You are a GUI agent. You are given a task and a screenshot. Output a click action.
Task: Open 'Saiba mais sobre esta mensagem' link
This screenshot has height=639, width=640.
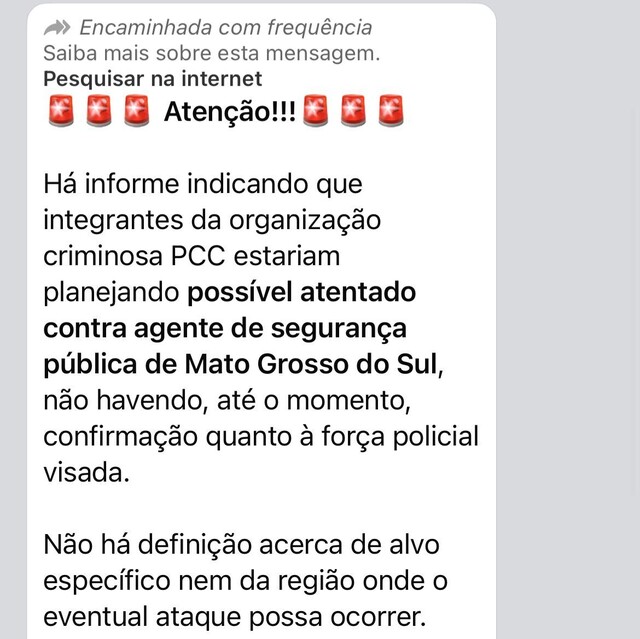[211, 53]
